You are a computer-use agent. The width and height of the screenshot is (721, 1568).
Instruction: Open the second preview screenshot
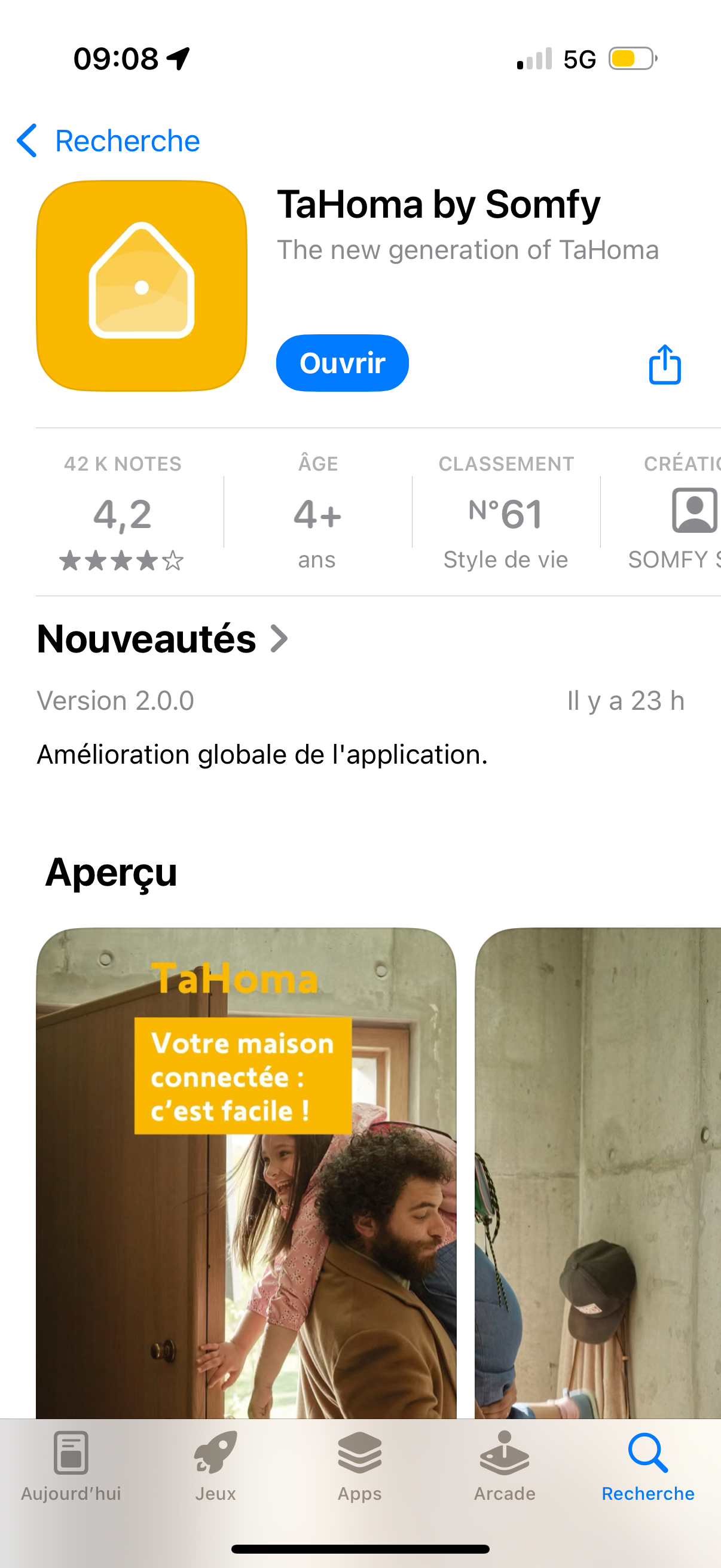(597, 1173)
